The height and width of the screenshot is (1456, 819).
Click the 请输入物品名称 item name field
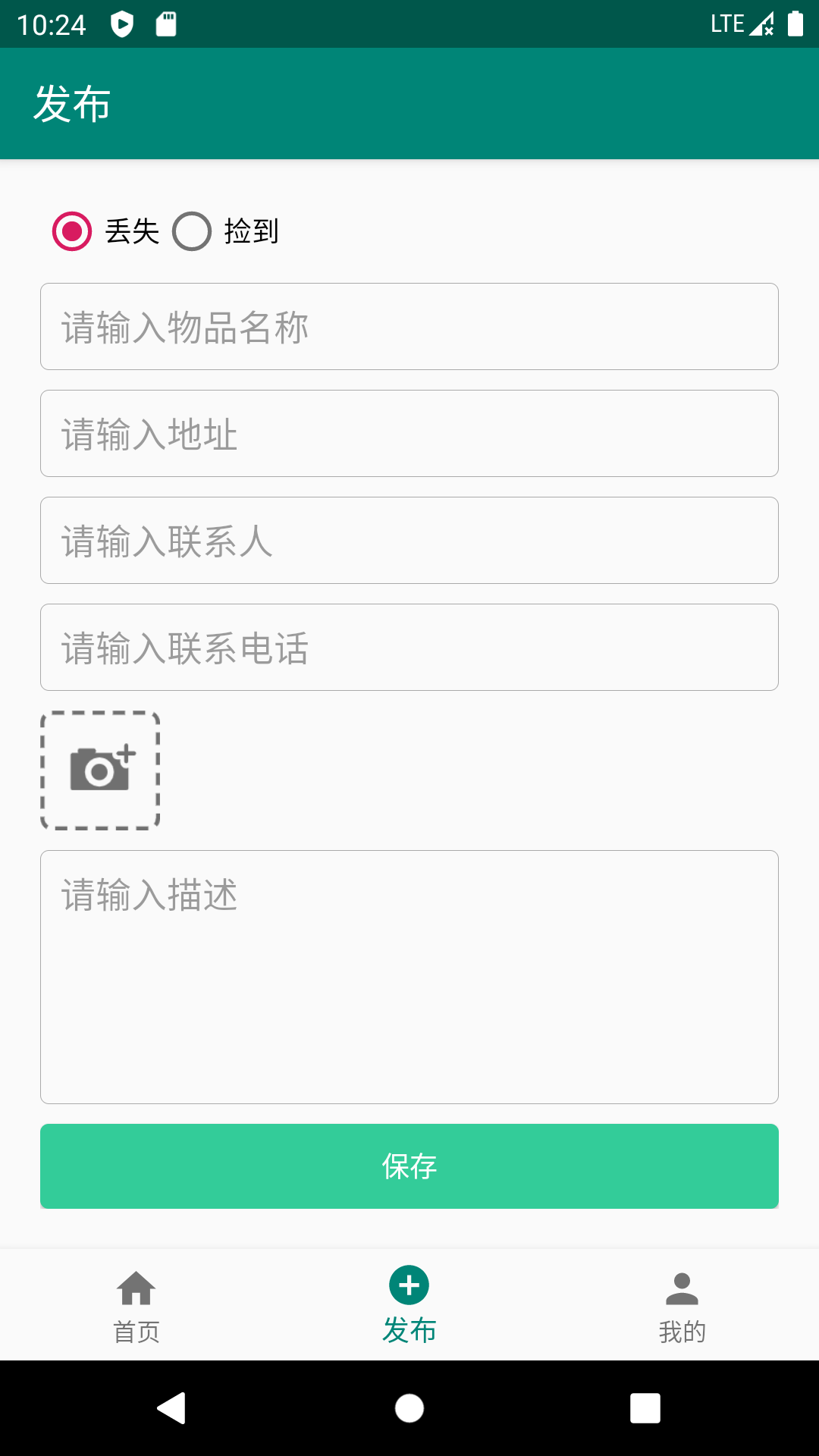(x=409, y=326)
